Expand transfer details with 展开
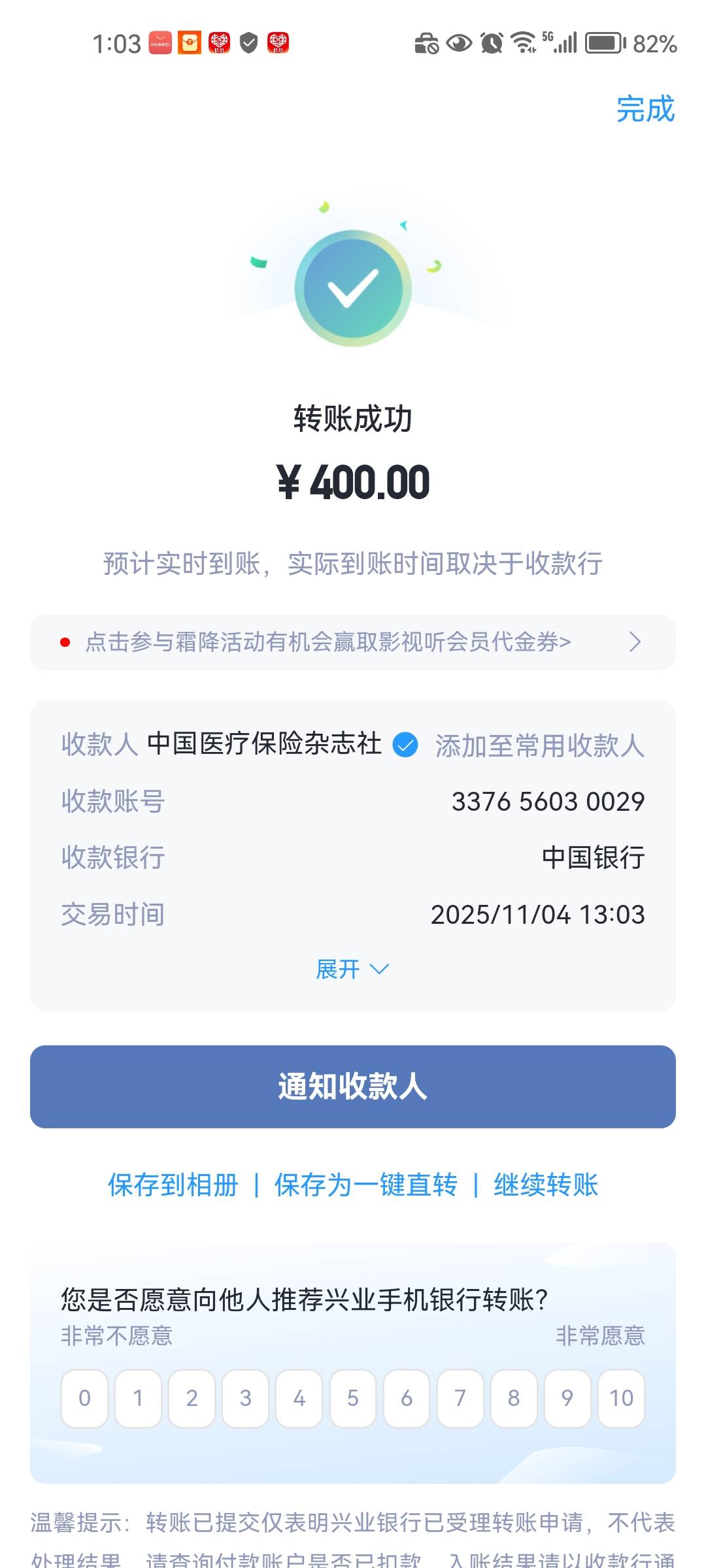Image resolution: width=706 pixels, height=1568 pixels. pyautogui.click(x=352, y=969)
